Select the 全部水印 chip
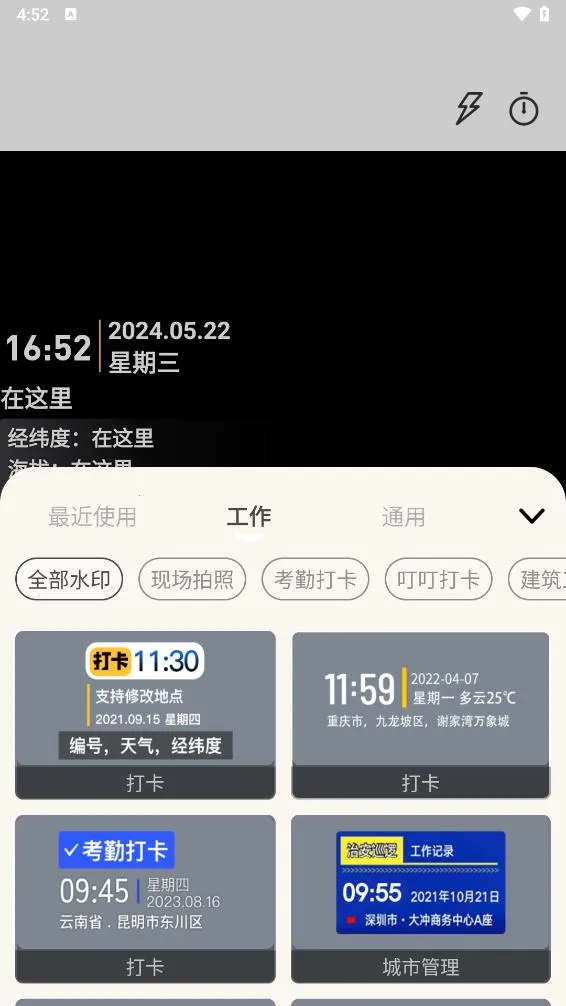 click(x=69, y=579)
